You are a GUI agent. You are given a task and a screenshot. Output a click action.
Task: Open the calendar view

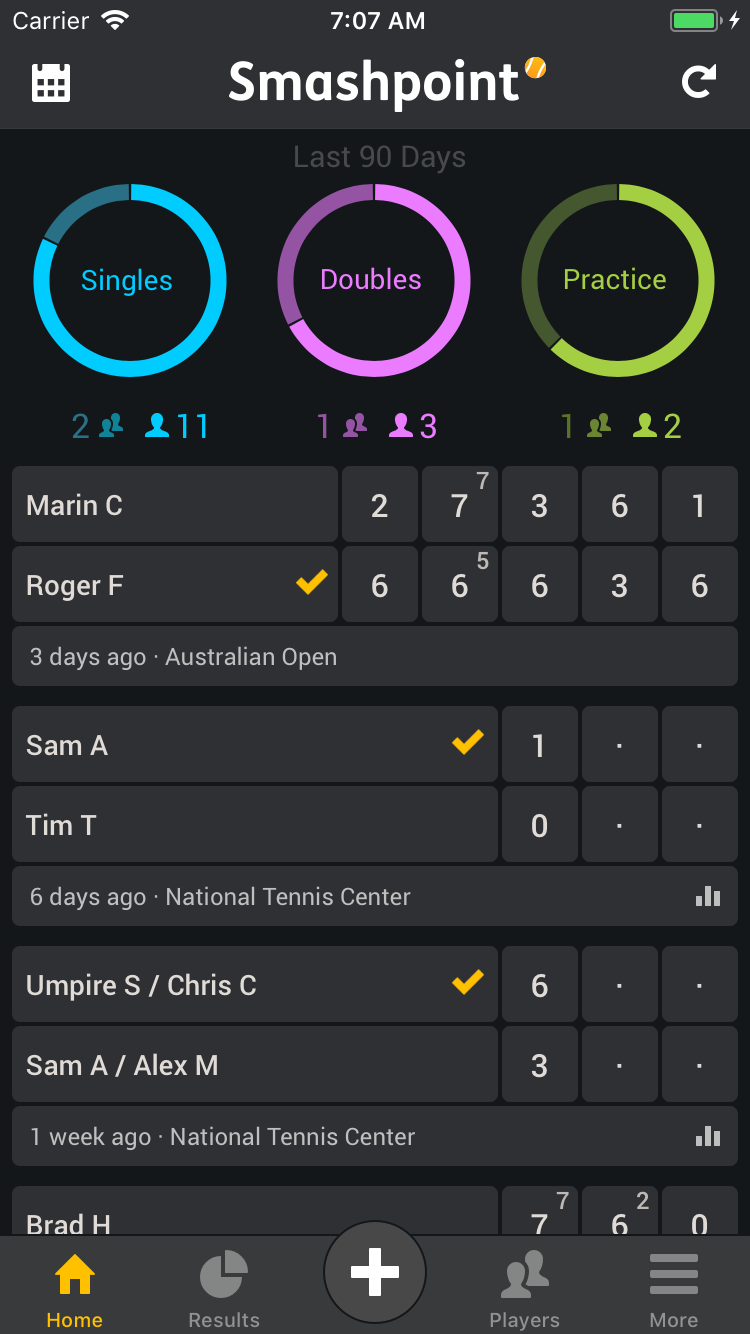tap(51, 83)
